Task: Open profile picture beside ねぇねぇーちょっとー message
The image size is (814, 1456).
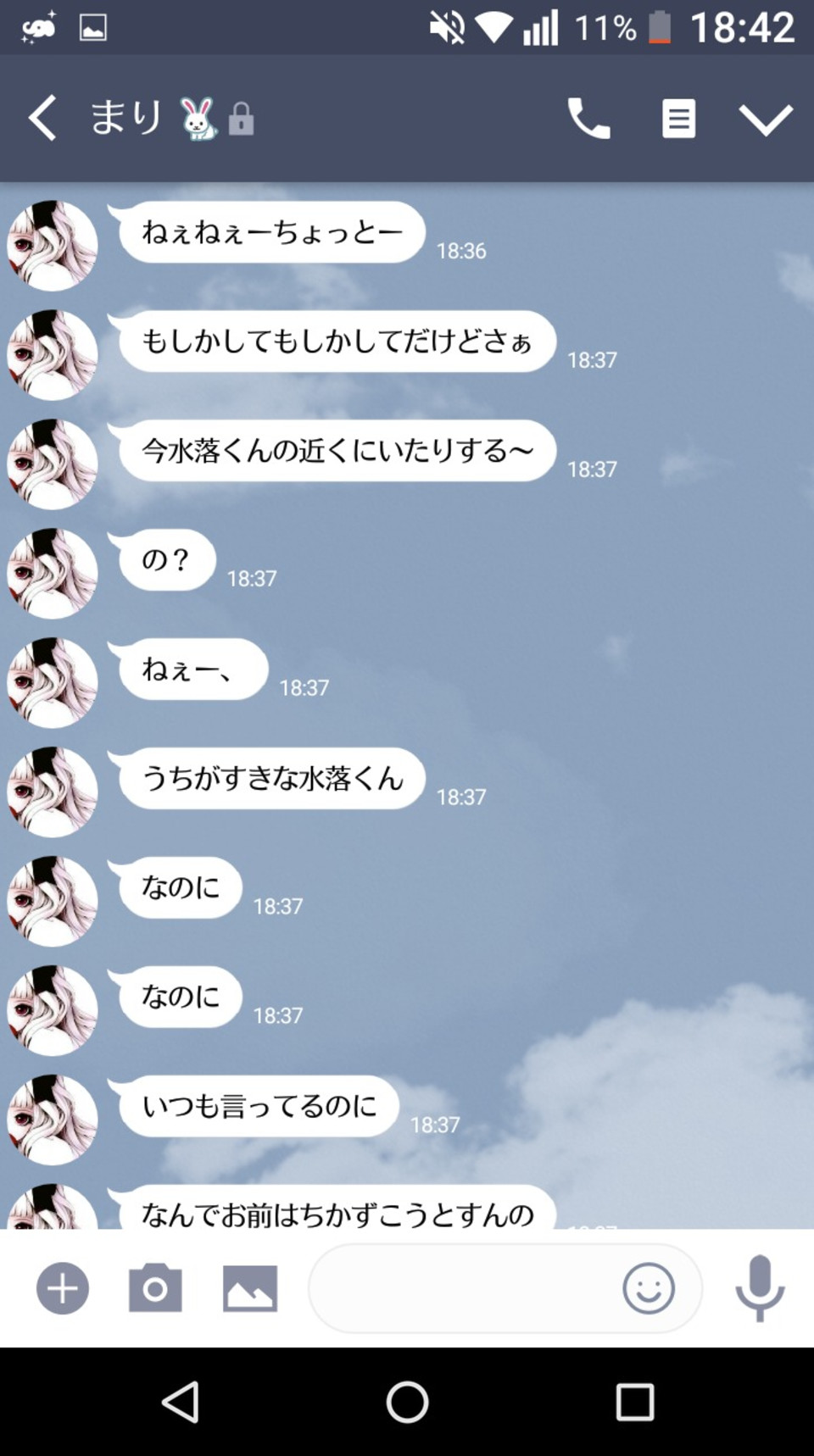Action: tap(53, 246)
